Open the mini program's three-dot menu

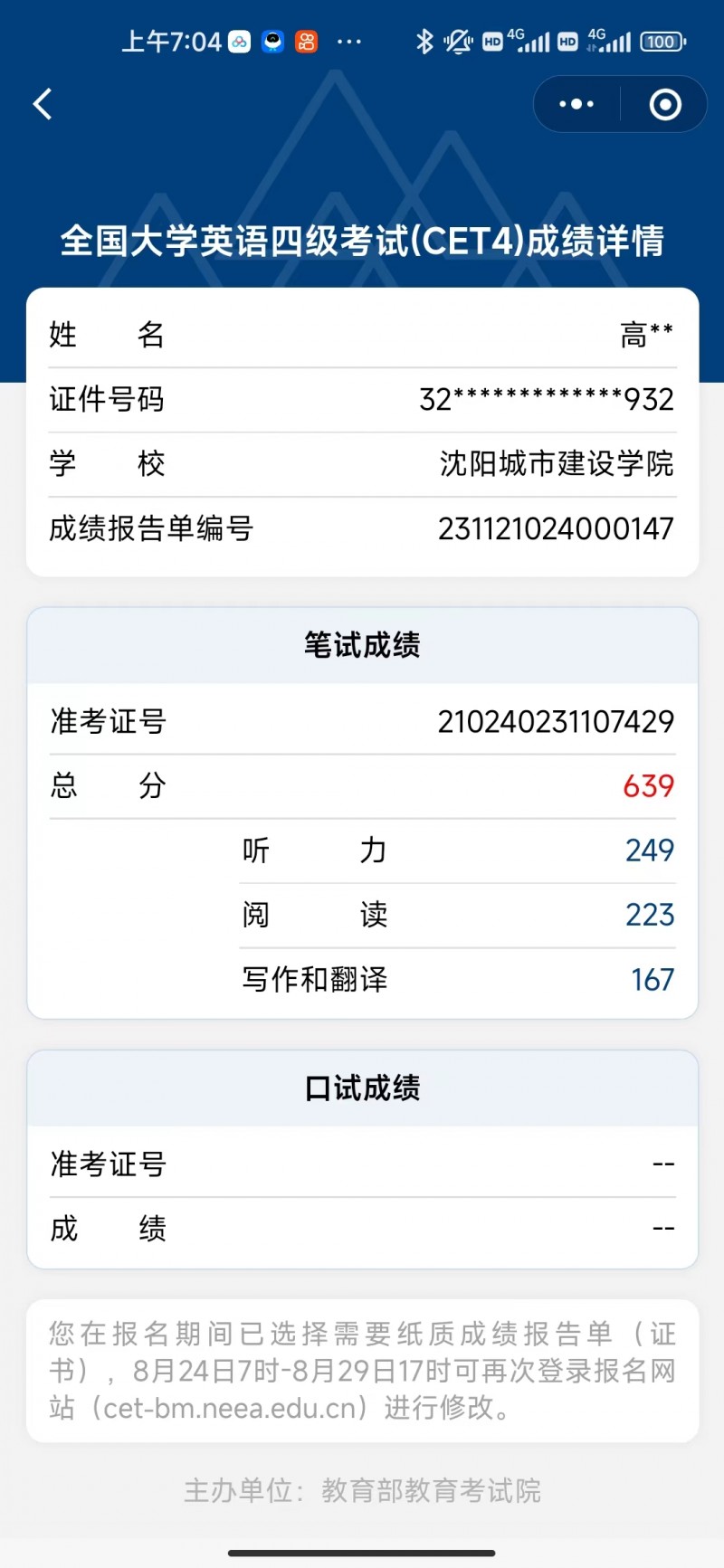(576, 105)
